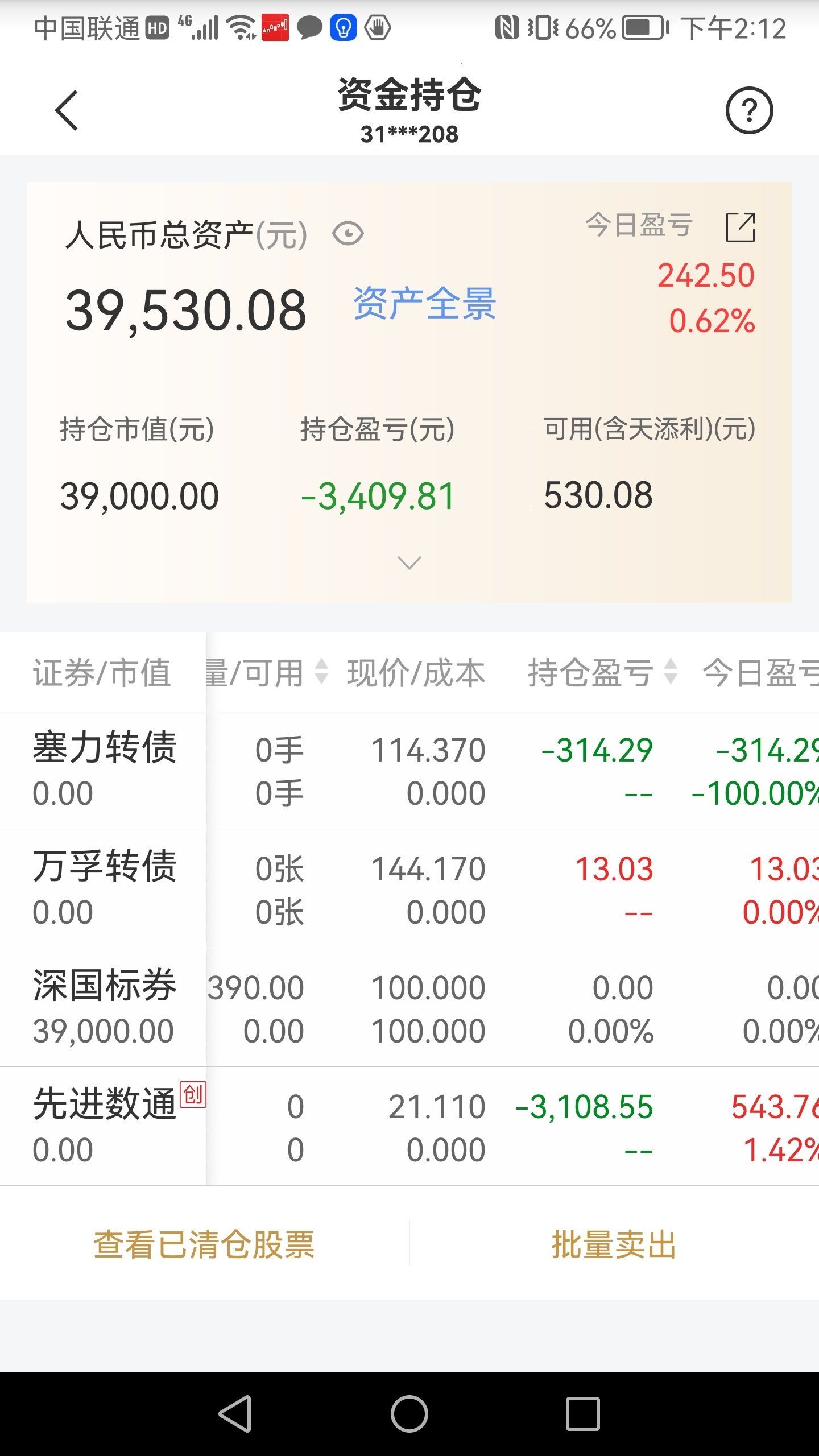Open the help question mark icon
Image resolution: width=819 pixels, height=1456 pixels.
point(749,110)
